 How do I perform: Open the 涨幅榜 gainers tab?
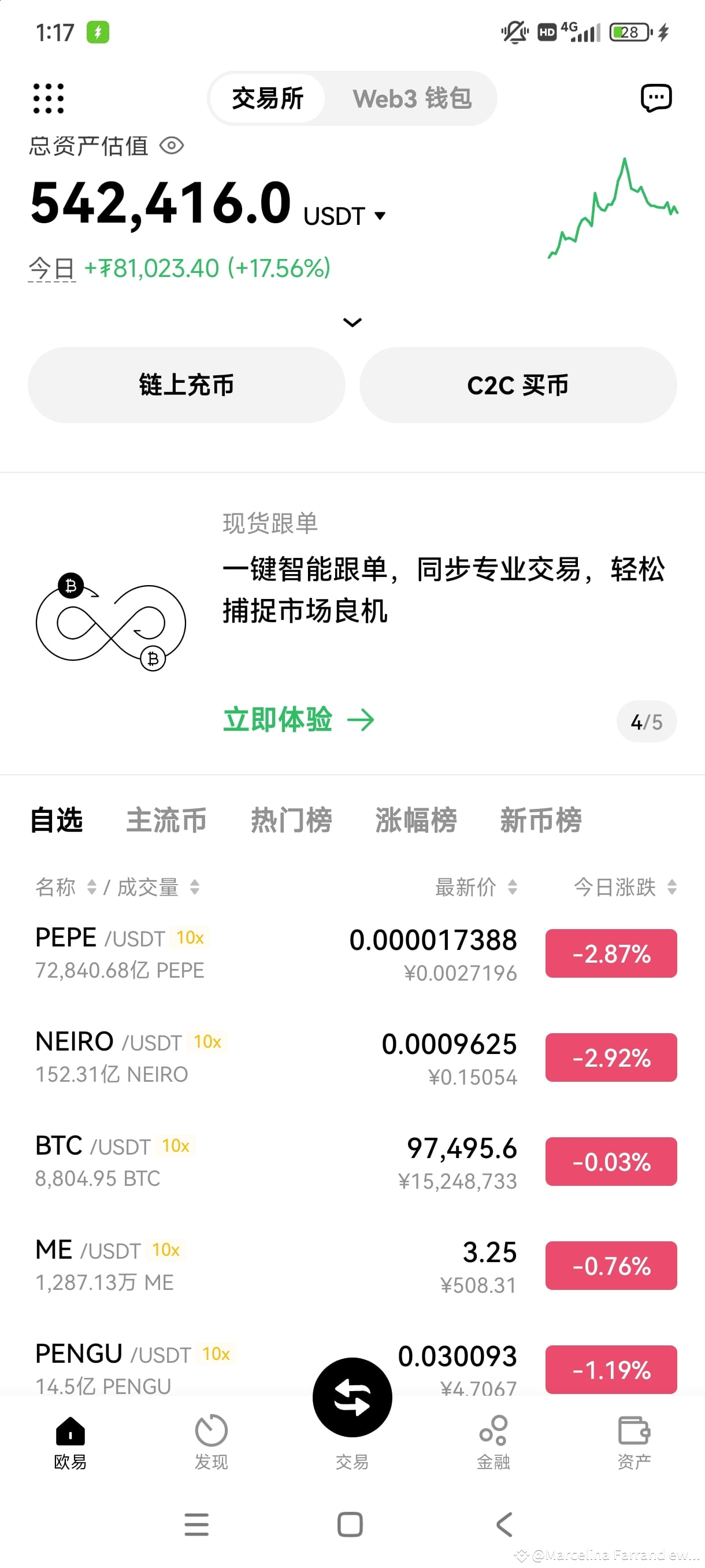(x=415, y=820)
